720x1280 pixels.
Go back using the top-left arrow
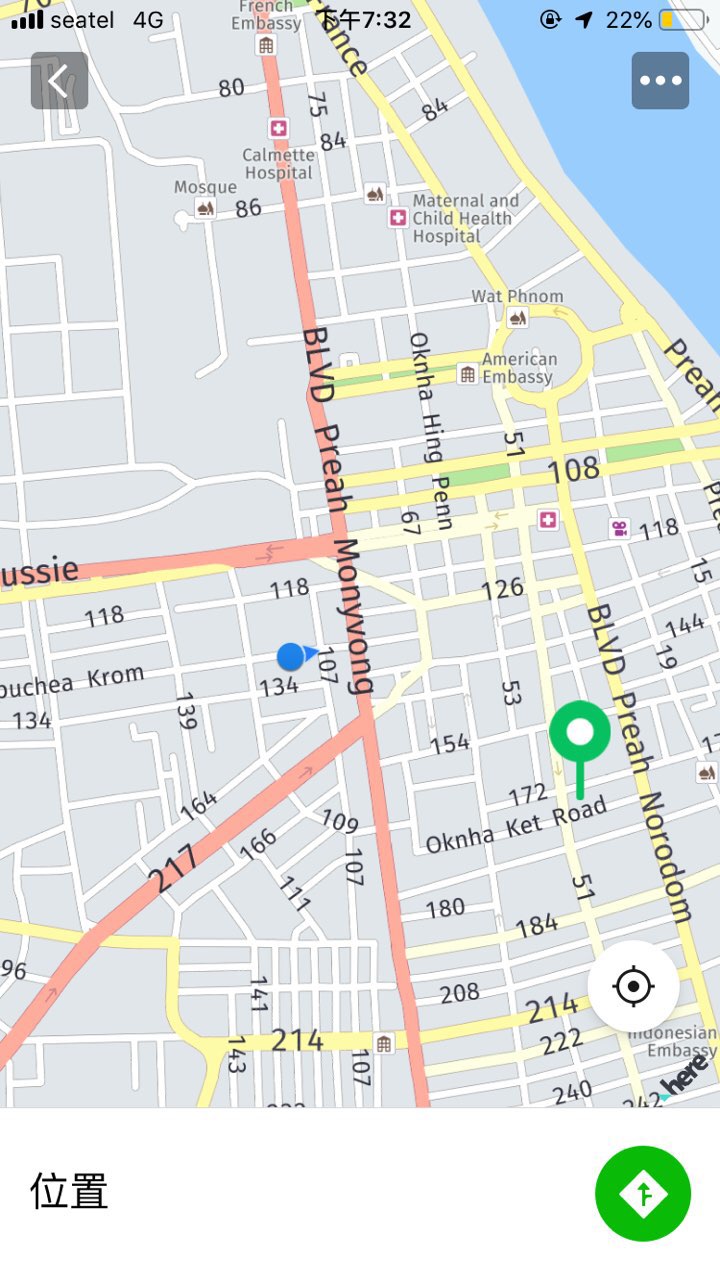59,81
